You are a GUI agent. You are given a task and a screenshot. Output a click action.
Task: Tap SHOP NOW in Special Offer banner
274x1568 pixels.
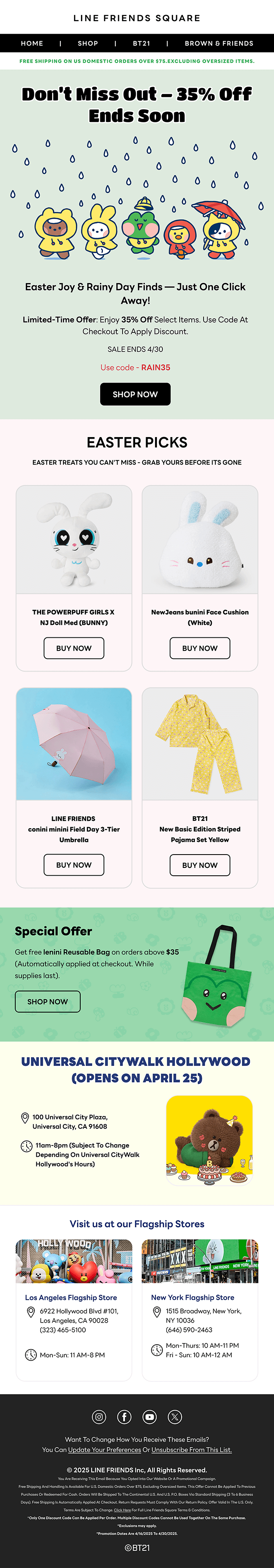coord(47,1001)
